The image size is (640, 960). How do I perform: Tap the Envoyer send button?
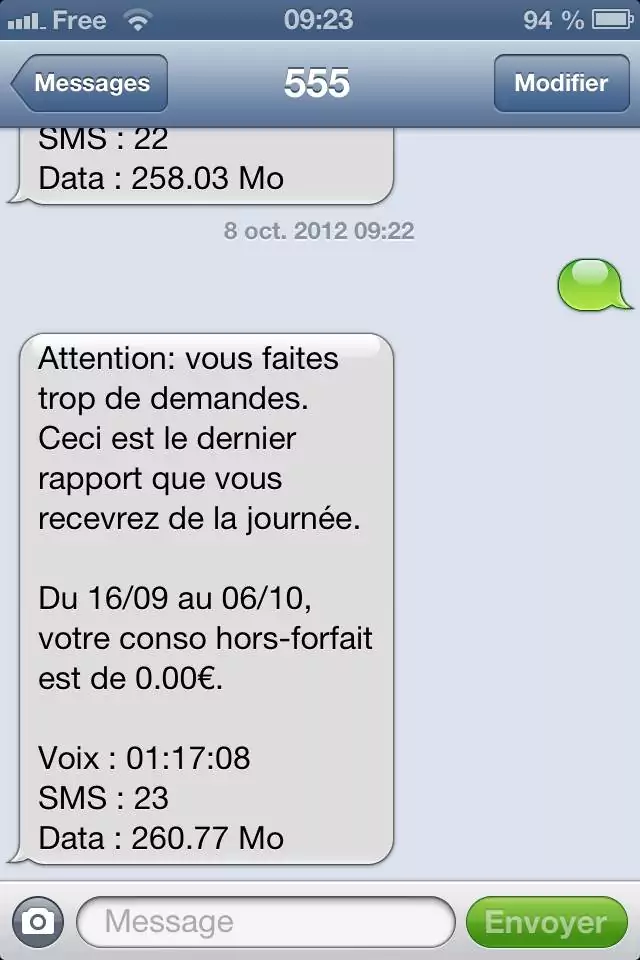pyautogui.click(x=546, y=921)
